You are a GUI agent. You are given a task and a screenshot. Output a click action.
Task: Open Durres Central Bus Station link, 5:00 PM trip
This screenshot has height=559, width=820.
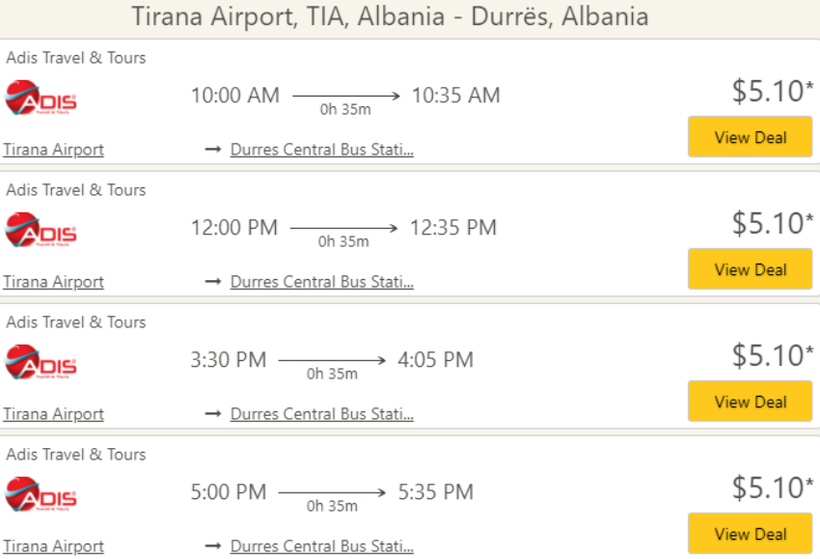click(x=321, y=546)
